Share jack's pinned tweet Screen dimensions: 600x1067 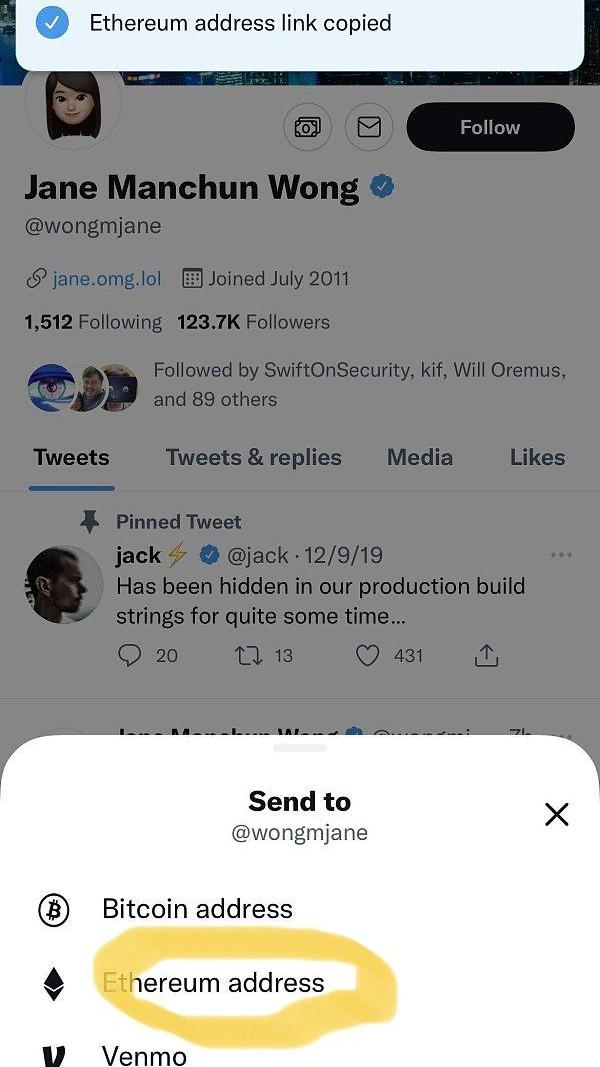click(x=485, y=655)
